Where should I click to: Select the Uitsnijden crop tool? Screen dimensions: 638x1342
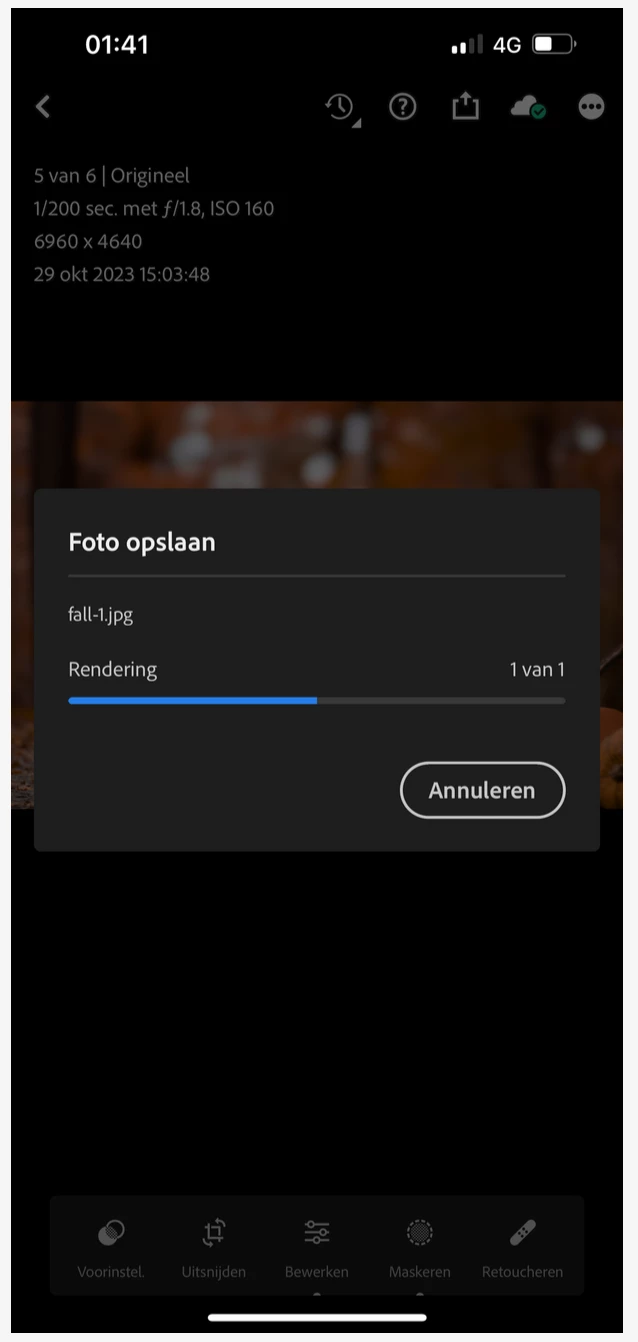point(214,1245)
